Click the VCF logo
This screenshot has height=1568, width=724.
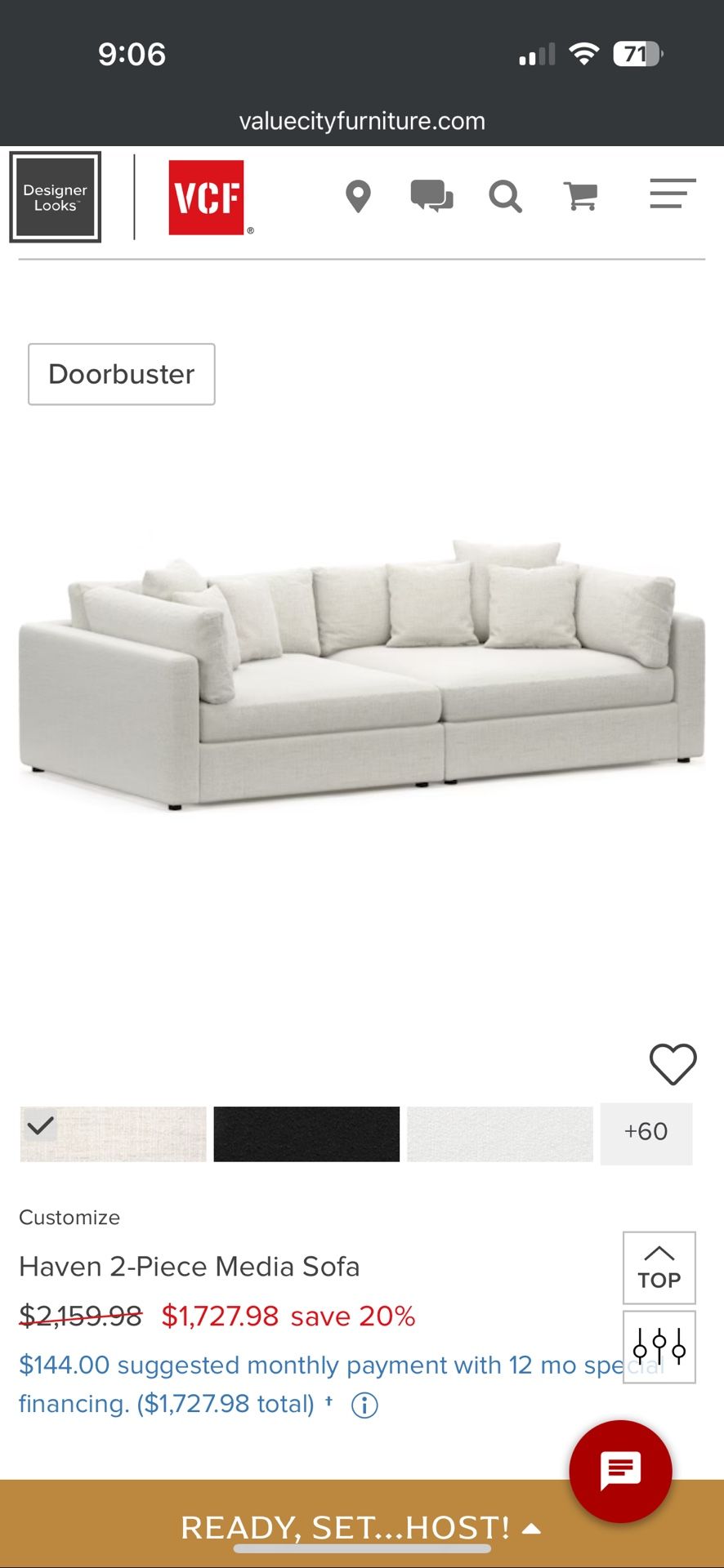(x=208, y=197)
